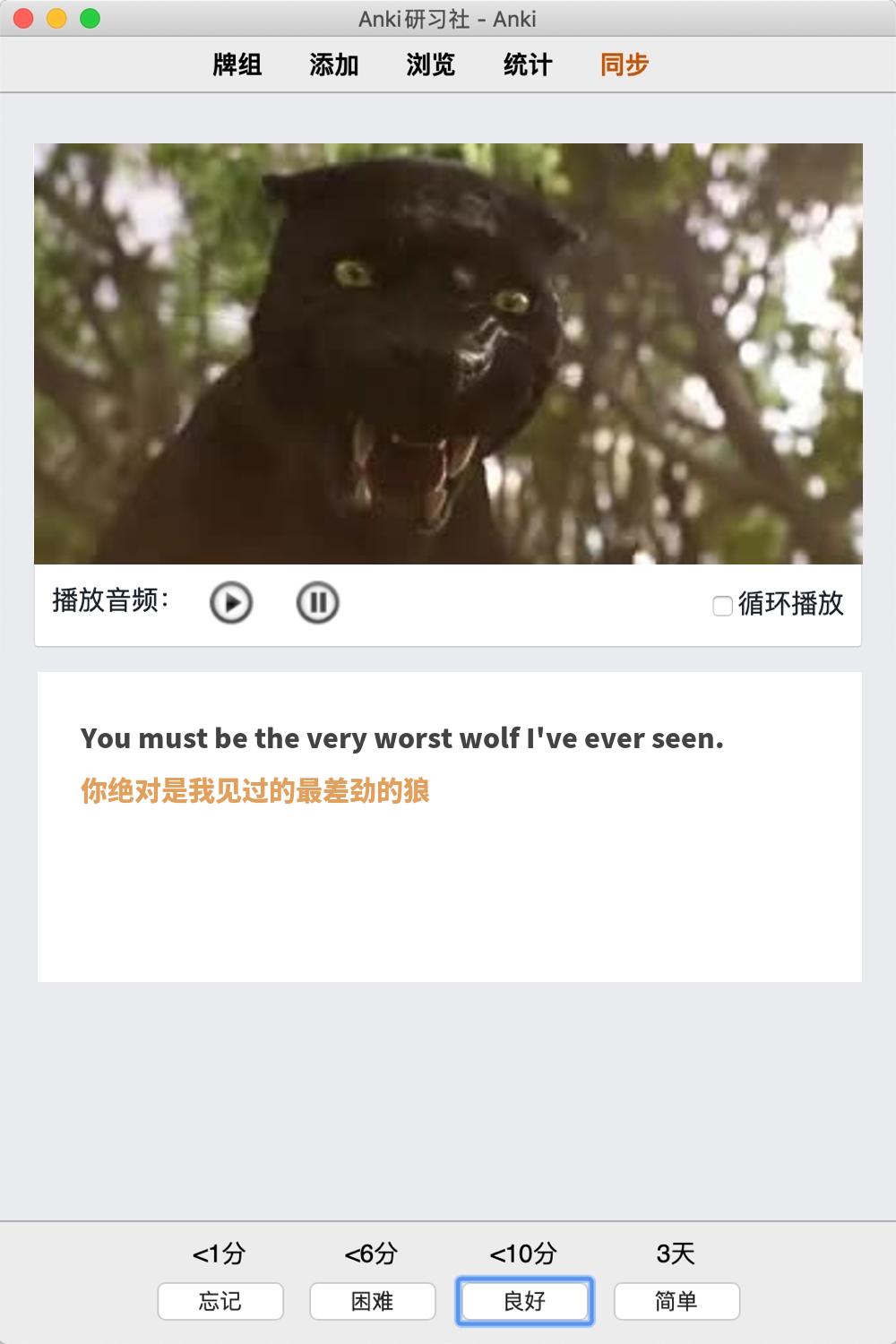
Task: Rate the card as 忘记
Action: [x=220, y=1301]
